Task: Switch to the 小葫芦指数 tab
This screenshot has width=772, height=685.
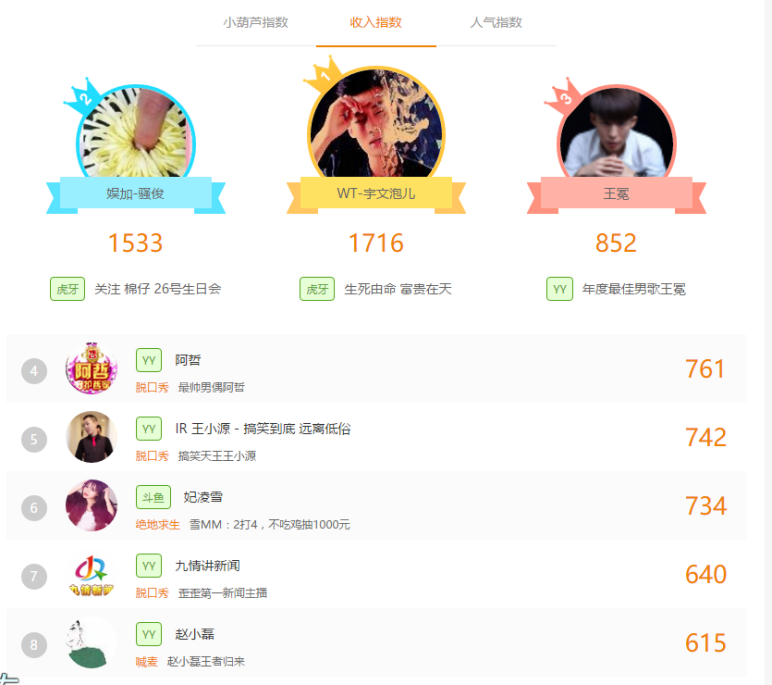Action: click(256, 22)
